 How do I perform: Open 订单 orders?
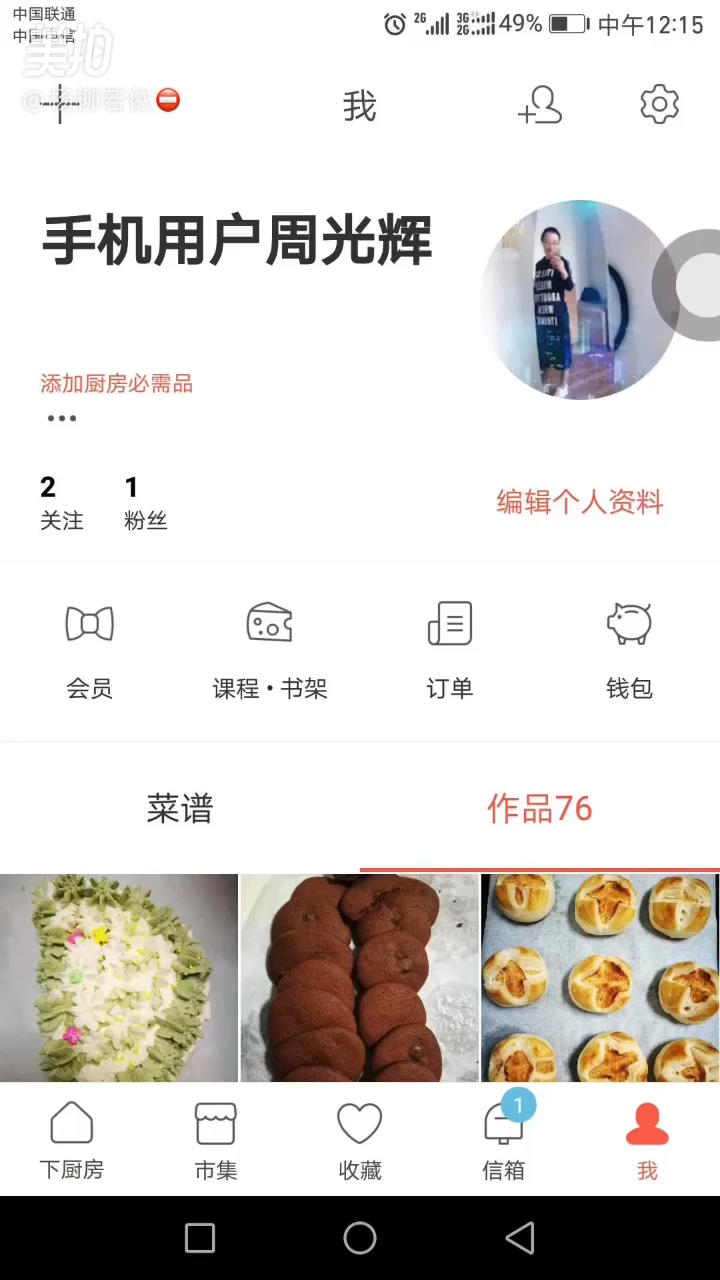coord(449,650)
